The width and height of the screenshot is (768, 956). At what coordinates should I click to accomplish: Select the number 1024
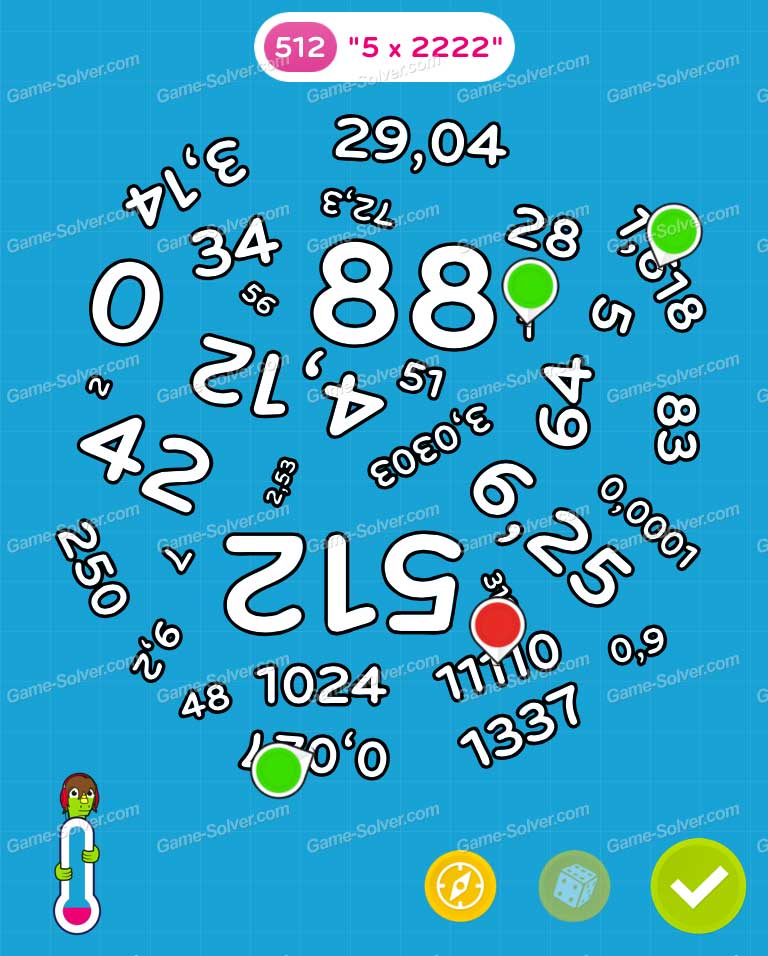325,684
